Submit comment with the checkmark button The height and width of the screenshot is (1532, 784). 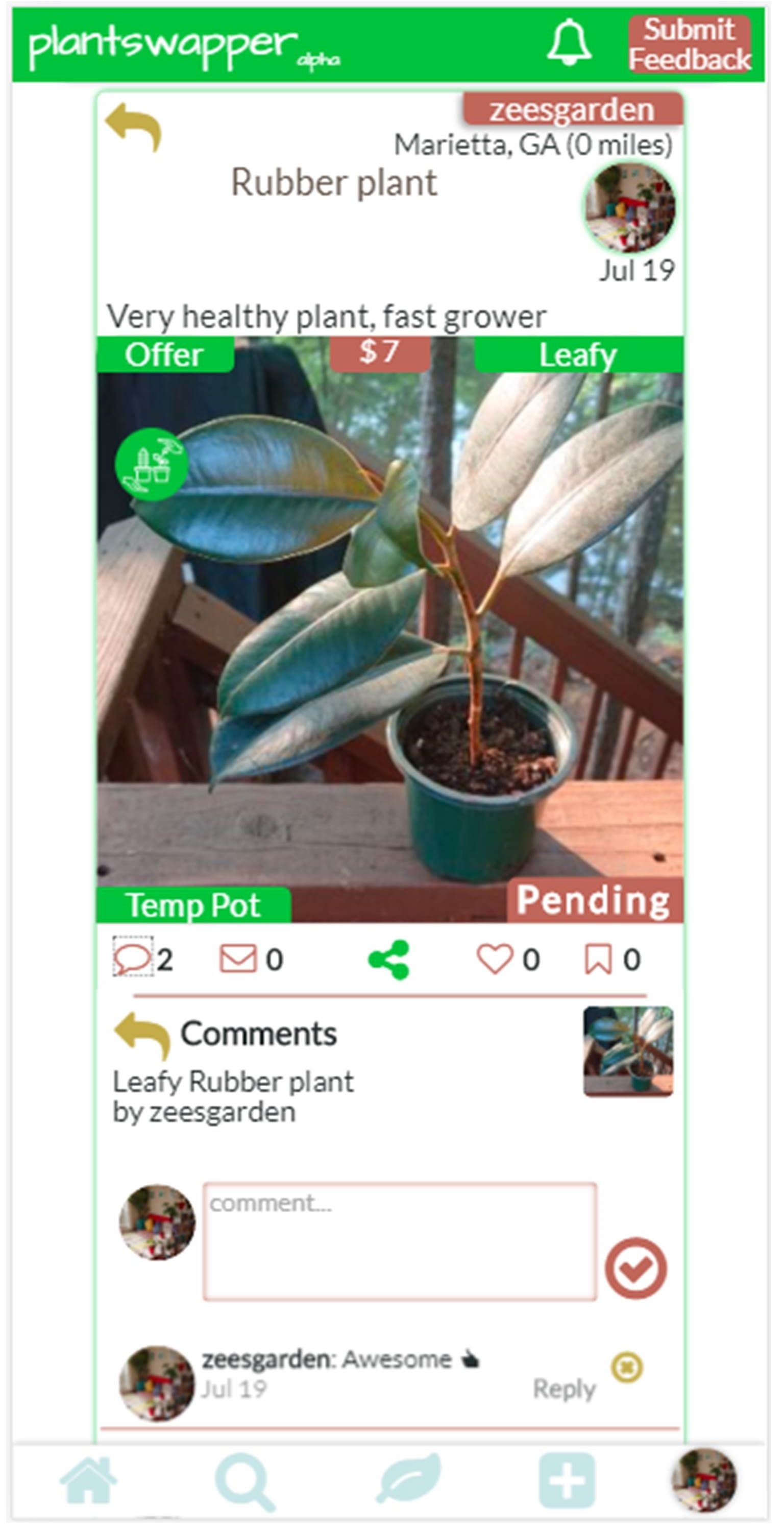pos(635,1268)
